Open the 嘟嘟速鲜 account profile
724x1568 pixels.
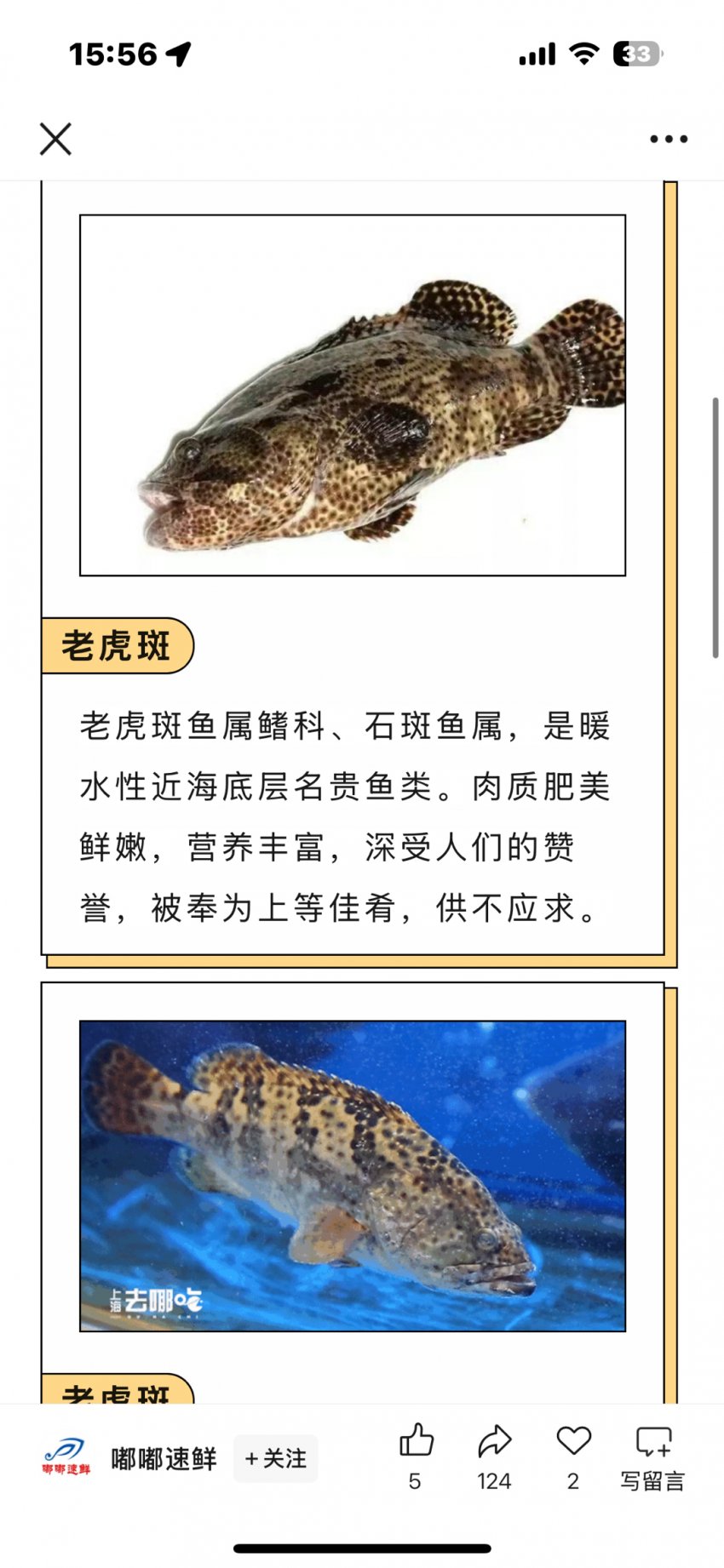pyautogui.click(x=163, y=1458)
